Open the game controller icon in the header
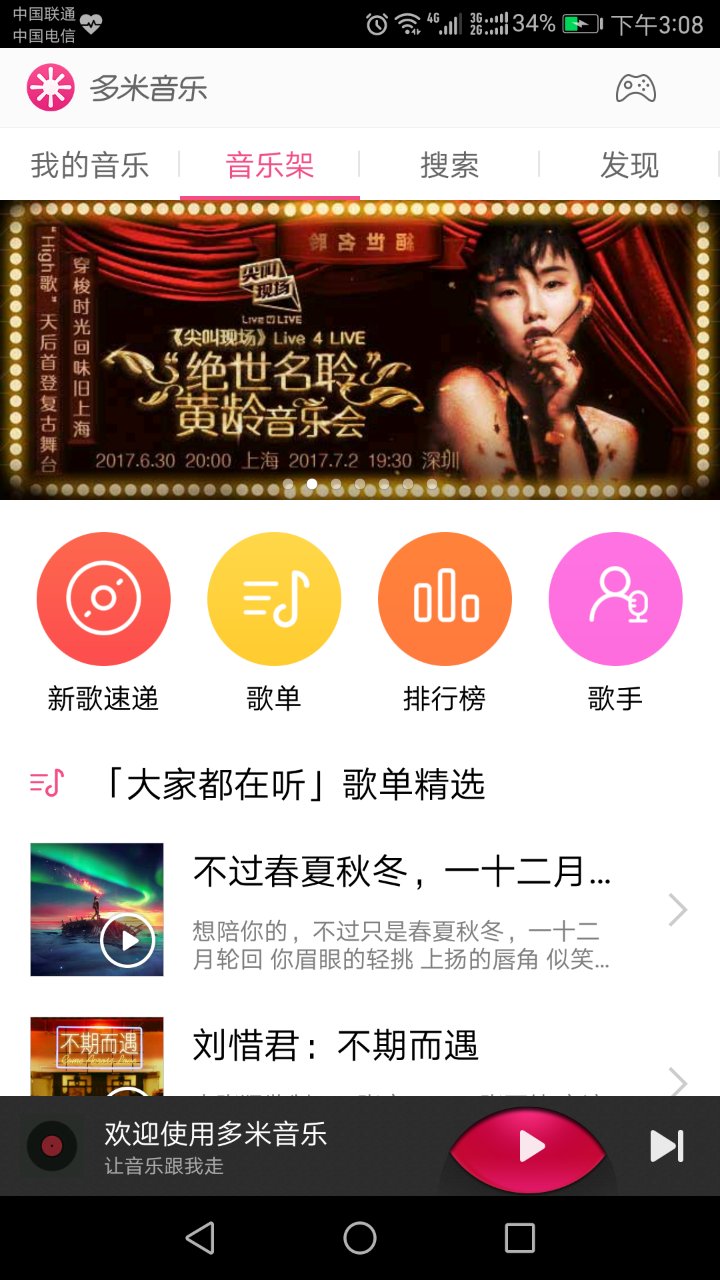Image resolution: width=720 pixels, height=1280 pixels. point(637,88)
